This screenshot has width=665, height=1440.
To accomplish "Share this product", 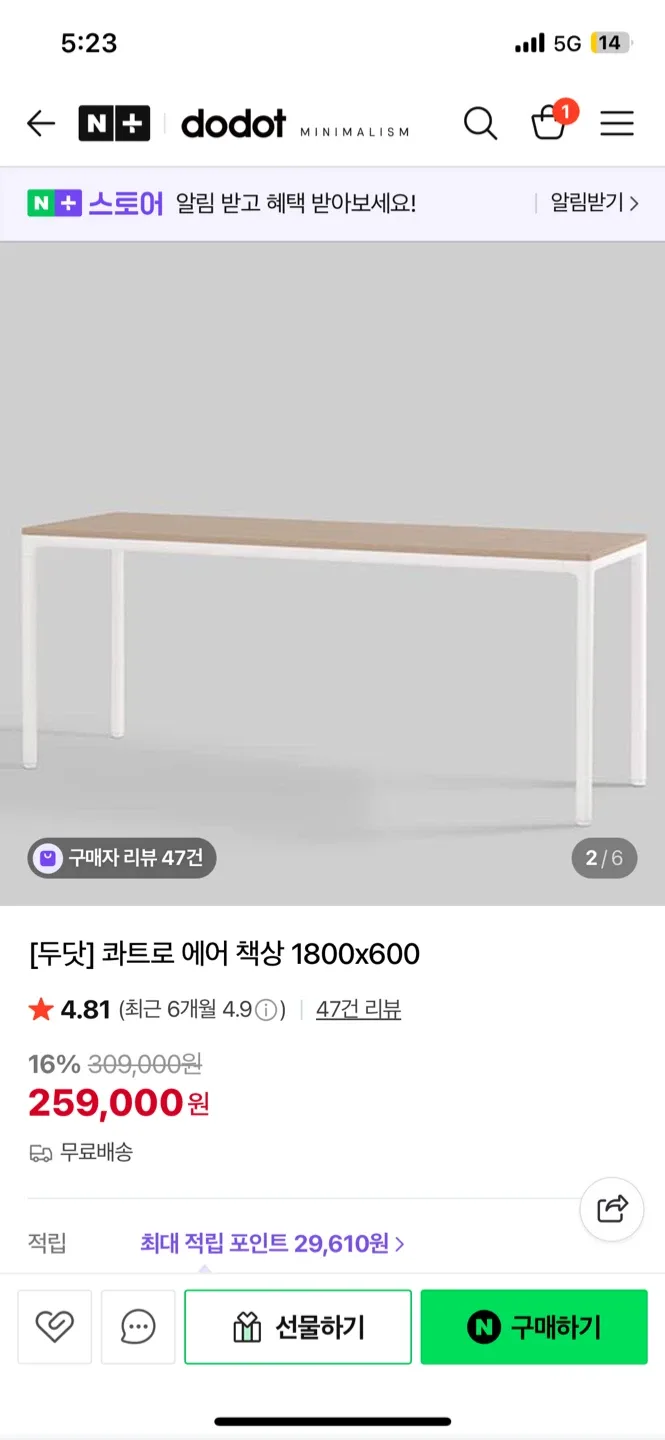I will [612, 1209].
